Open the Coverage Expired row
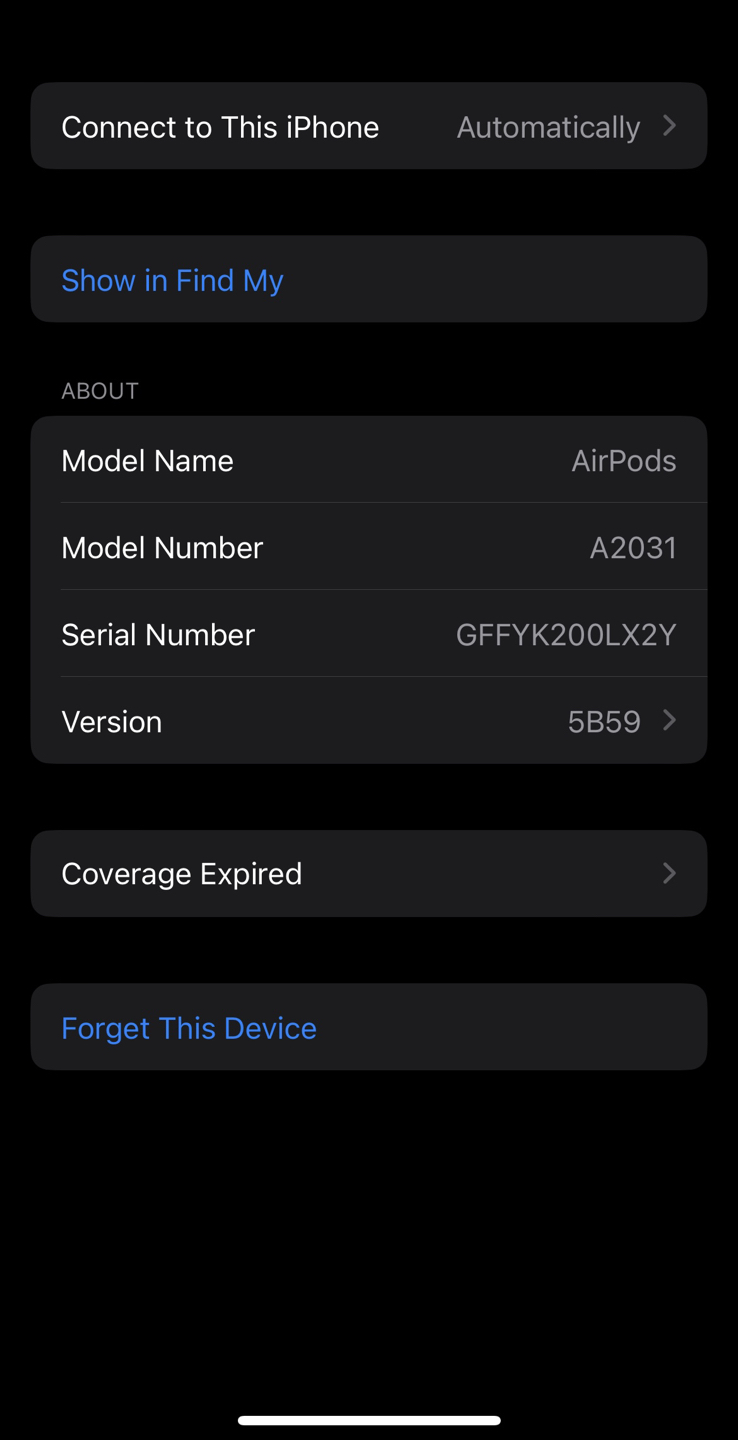This screenshot has height=1440, width=738. point(369,873)
